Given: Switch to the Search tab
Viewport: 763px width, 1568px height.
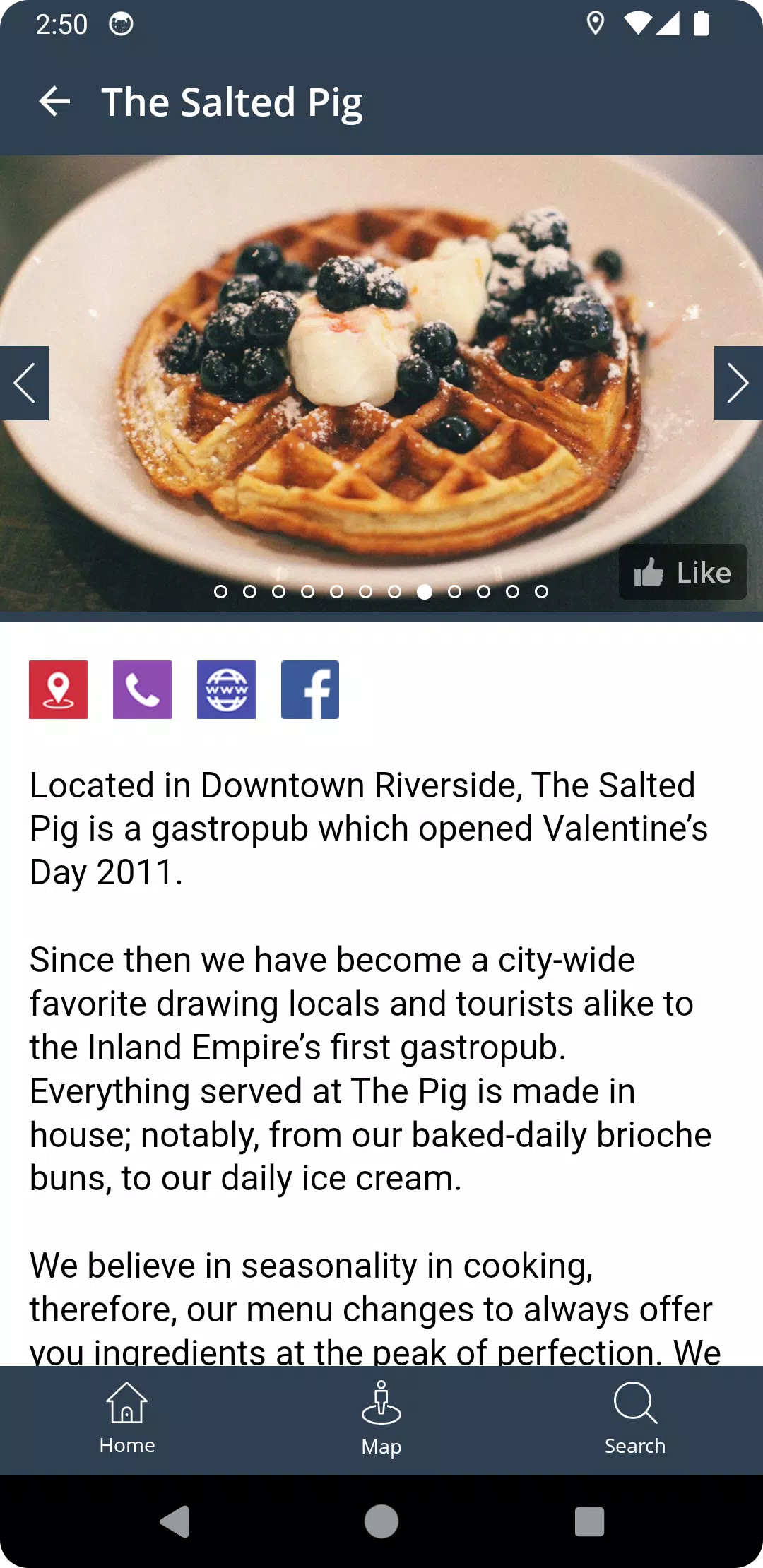Looking at the screenshot, I should pos(635,1420).
